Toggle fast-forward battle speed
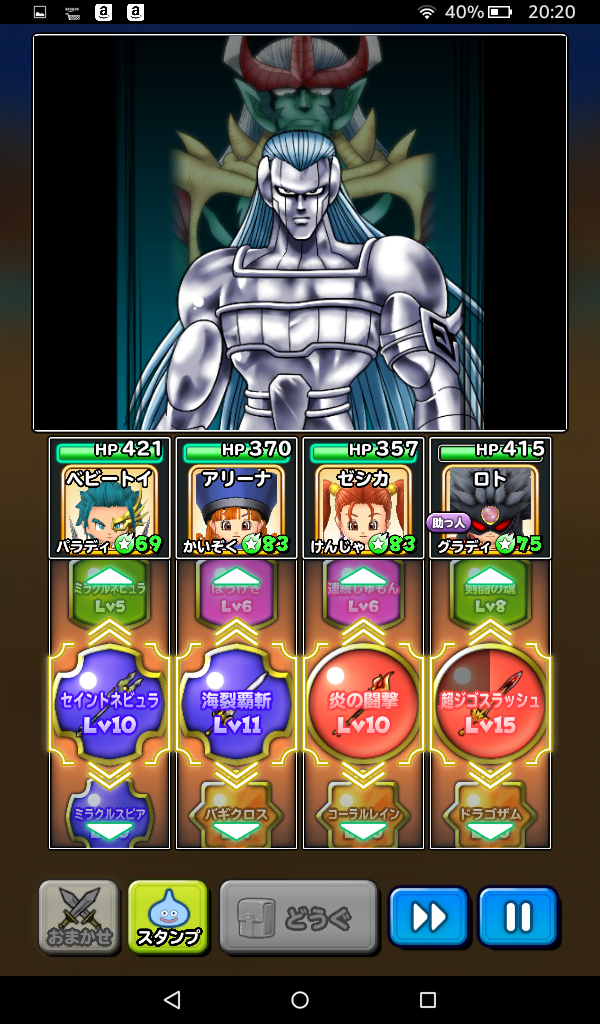Image resolution: width=600 pixels, height=1024 pixels. (x=428, y=916)
